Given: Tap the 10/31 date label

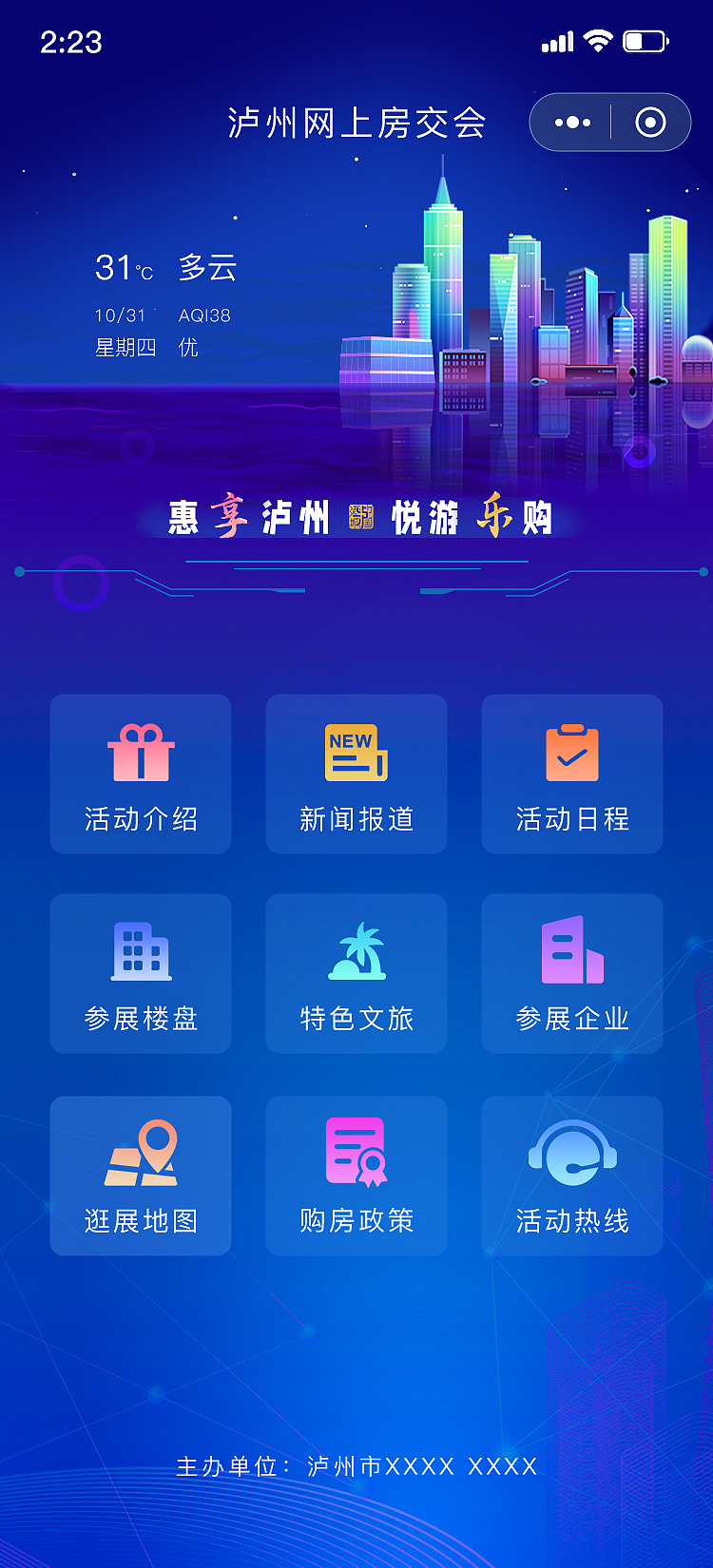Looking at the screenshot, I should coord(120,315).
